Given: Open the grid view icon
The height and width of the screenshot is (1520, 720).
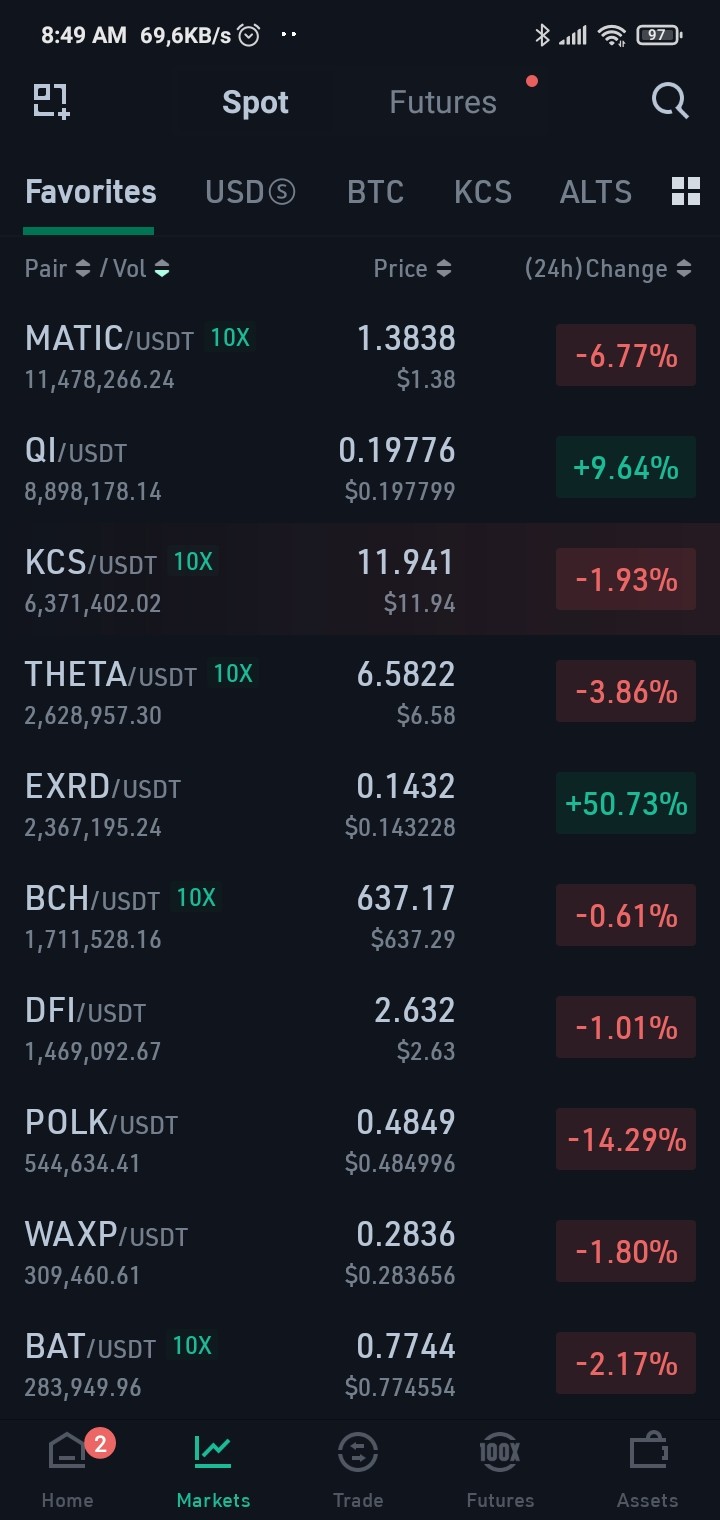Looking at the screenshot, I should pyautogui.click(x=686, y=191).
